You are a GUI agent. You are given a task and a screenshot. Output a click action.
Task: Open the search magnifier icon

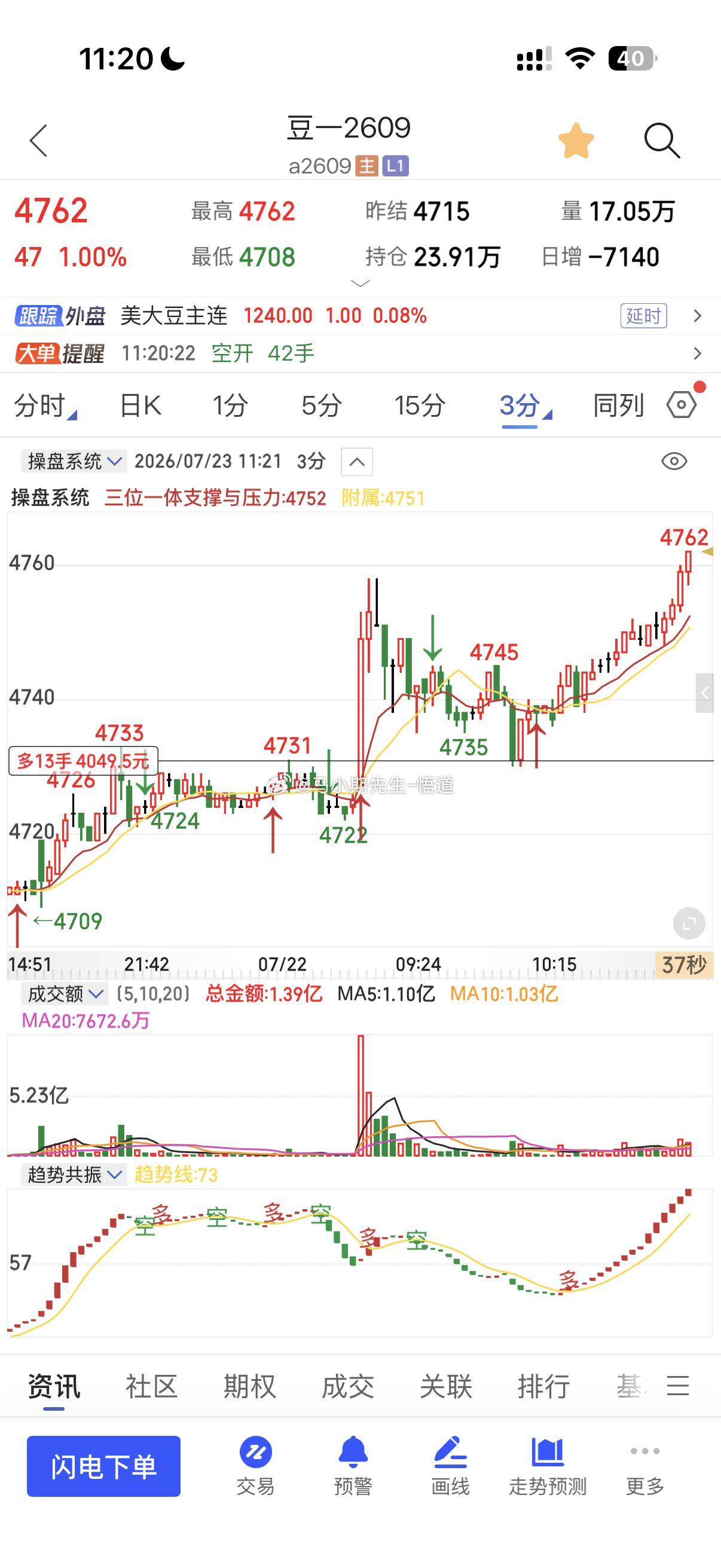(x=661, y=141)
